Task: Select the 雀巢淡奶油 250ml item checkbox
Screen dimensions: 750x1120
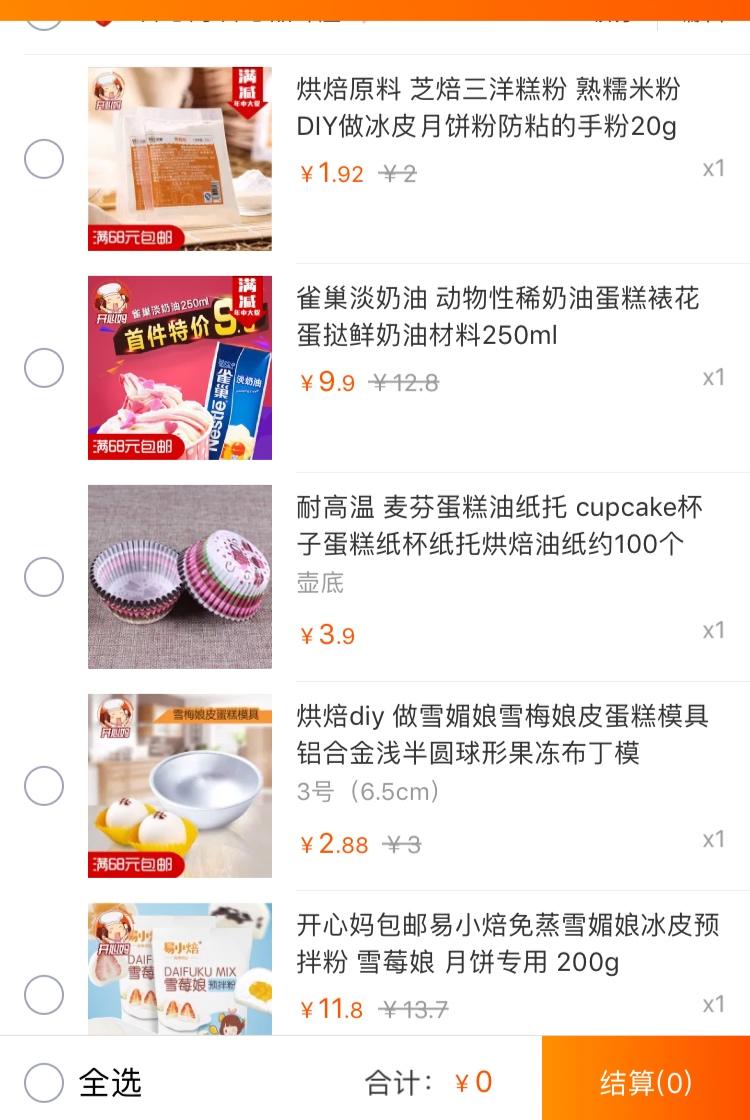Action: [x=44, y=368]
